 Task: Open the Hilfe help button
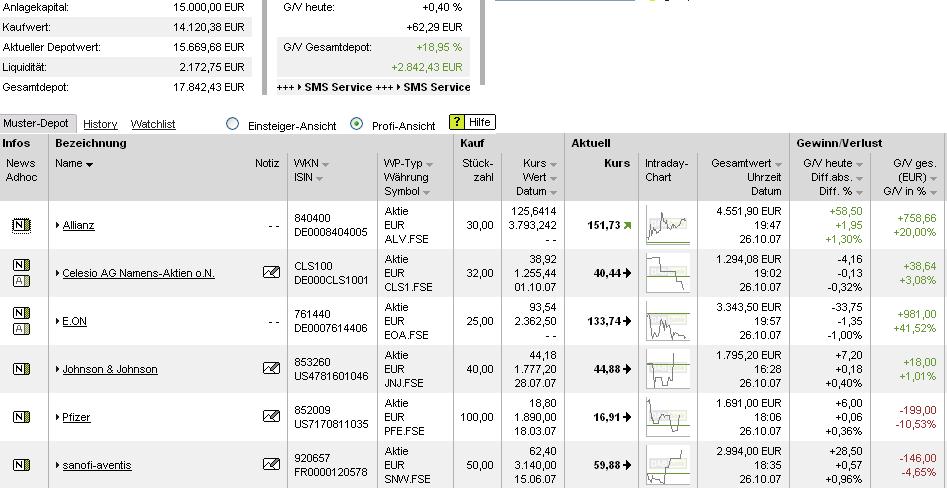[471, 122]
